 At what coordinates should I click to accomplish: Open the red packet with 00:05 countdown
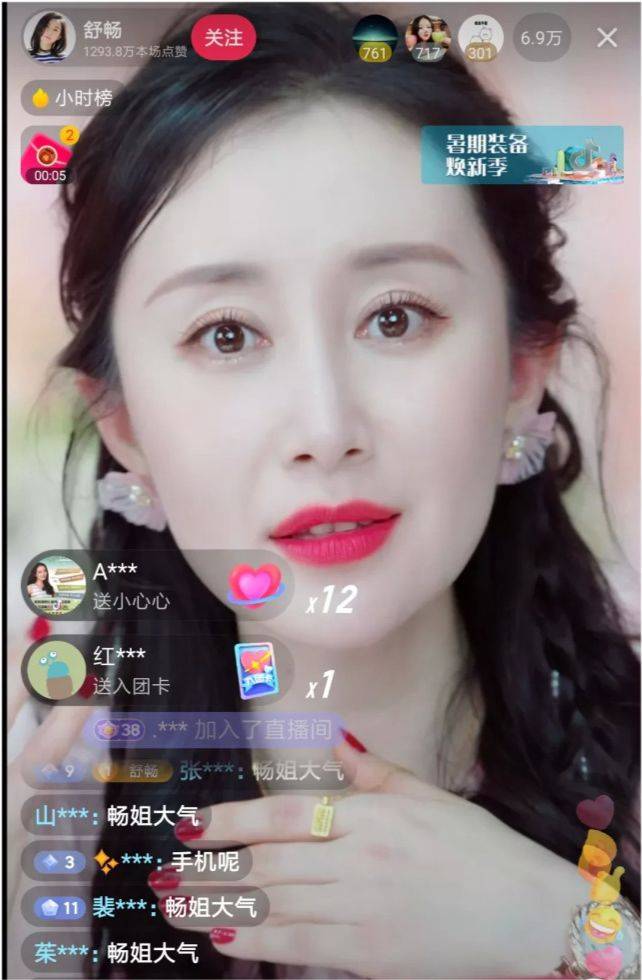coord(49,155)
